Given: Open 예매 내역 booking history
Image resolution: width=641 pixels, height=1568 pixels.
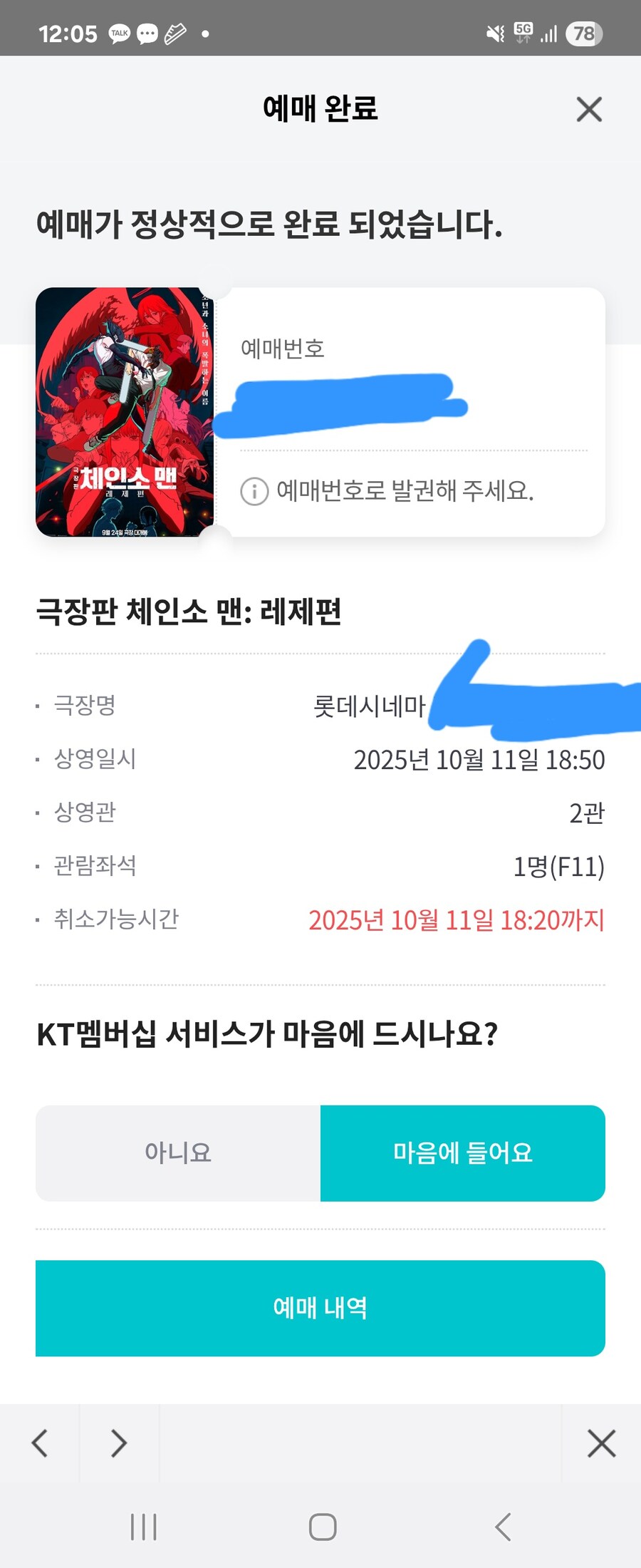Looking at the screenshot, I should (x=320, y=1308).
